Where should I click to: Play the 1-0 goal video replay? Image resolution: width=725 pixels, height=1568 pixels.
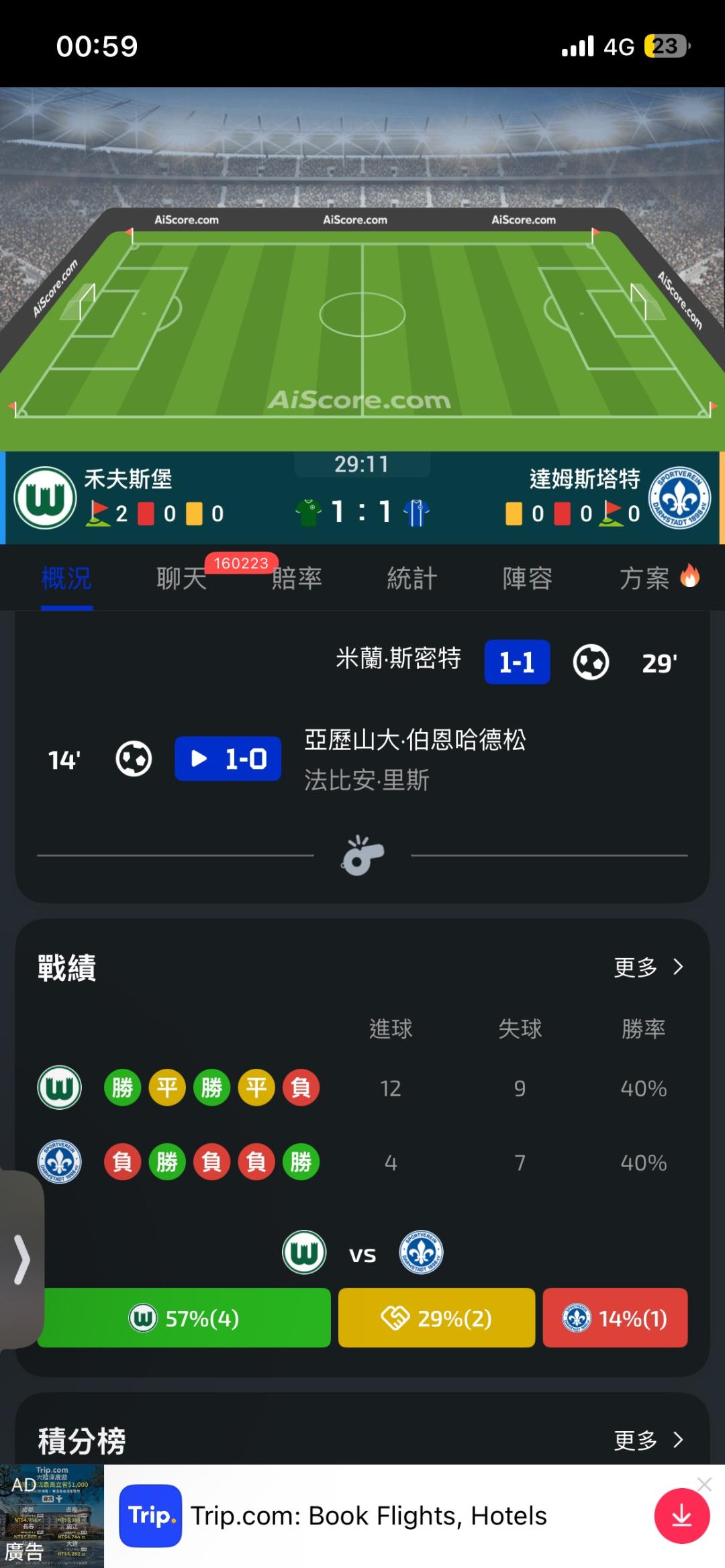(x=228, y=759)
